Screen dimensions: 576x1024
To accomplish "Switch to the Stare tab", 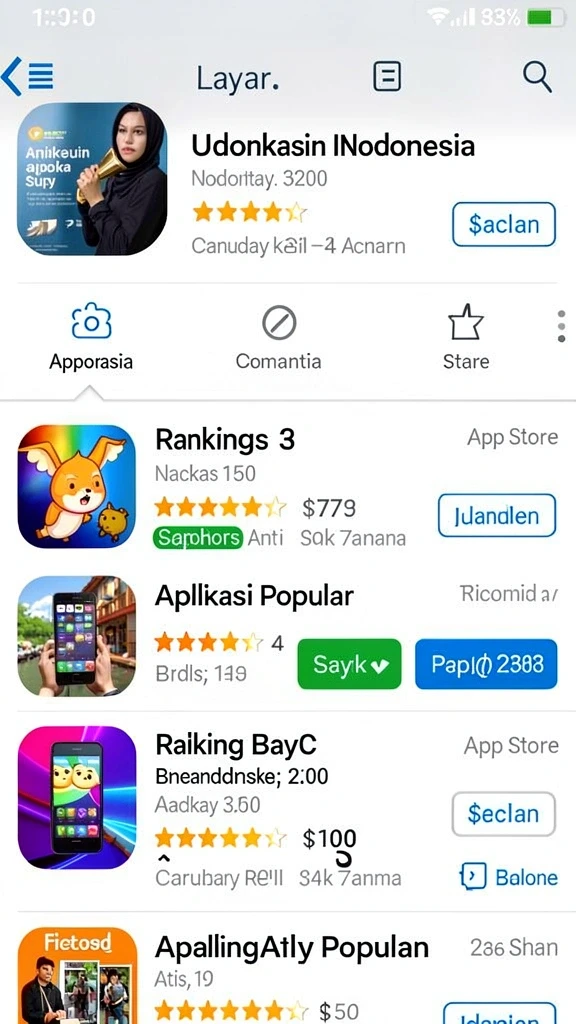I will [x=466, y=337].
